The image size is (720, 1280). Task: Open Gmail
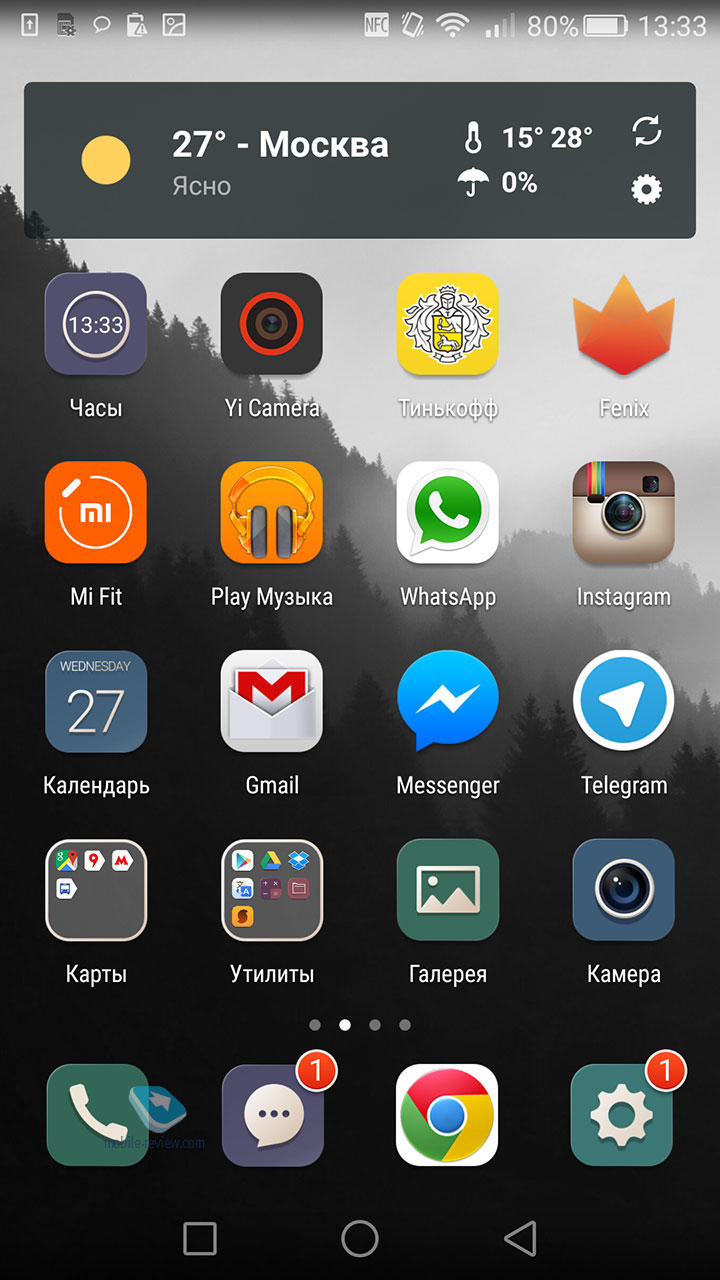pos(272,702)
